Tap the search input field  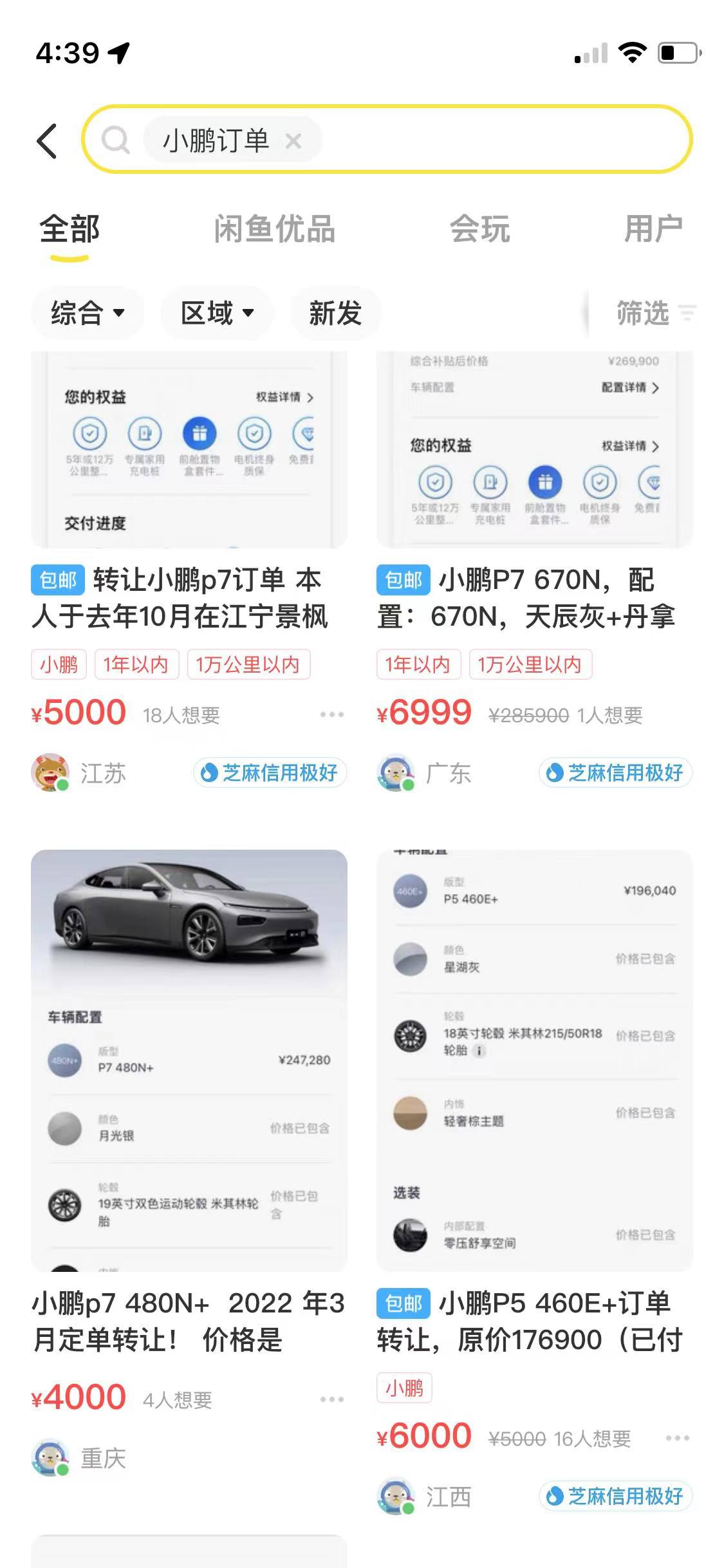coord(502,140)
